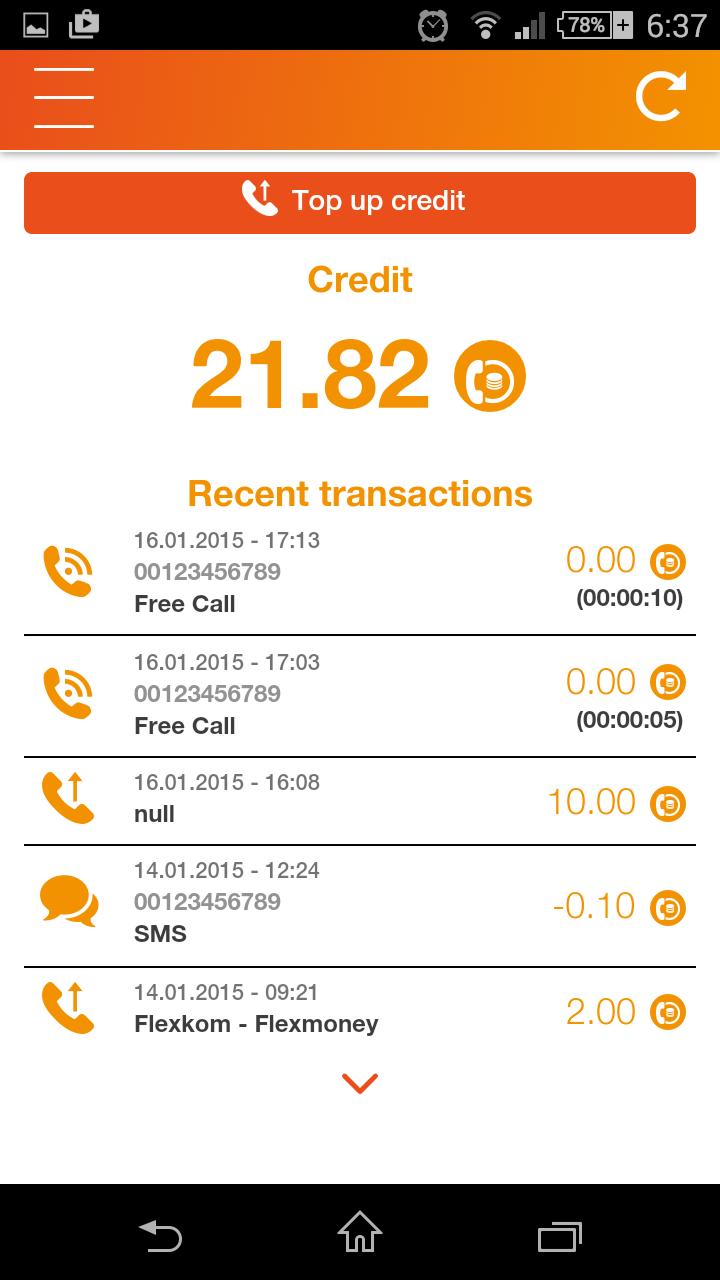720x1280 pixels.
Task: Open the Free Call transaction from 17:03
Action: 360,694
